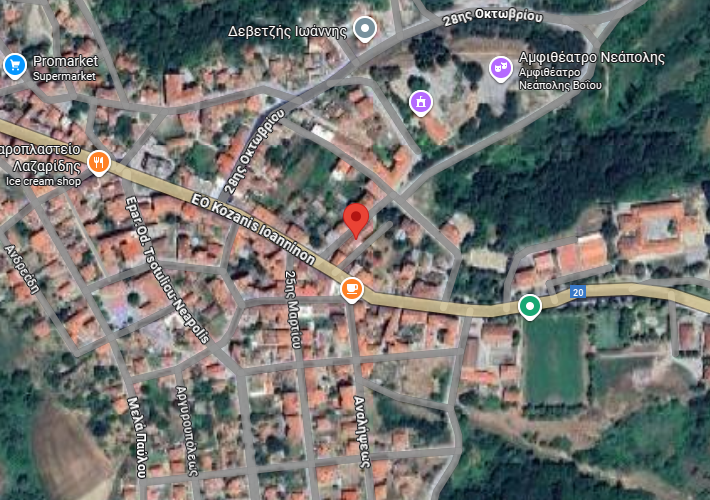This screenshot has width=710, height=500.
Task: Tap the purple place-of-worship marker
Action: 421,101
